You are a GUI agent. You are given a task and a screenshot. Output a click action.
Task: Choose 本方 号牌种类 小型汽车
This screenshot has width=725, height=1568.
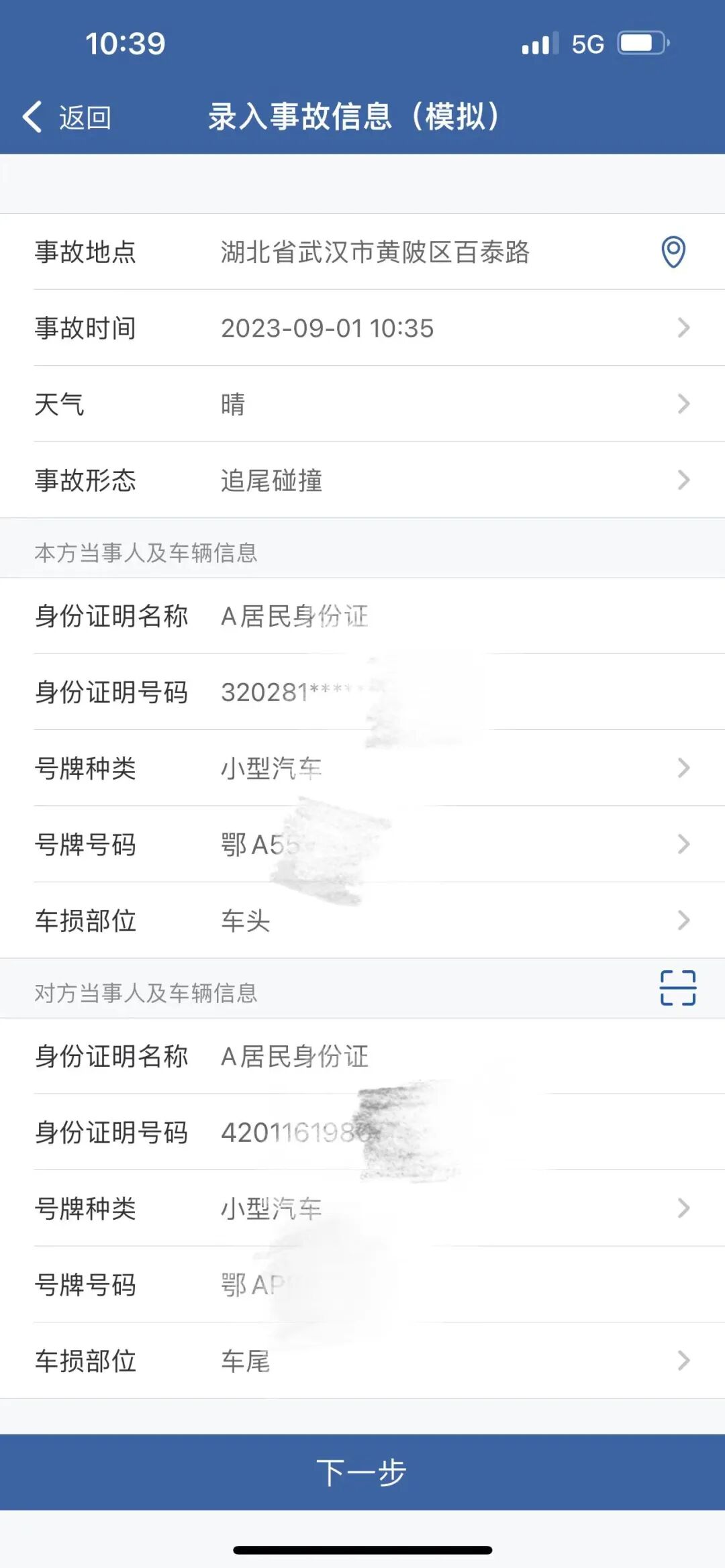point(362,768)
